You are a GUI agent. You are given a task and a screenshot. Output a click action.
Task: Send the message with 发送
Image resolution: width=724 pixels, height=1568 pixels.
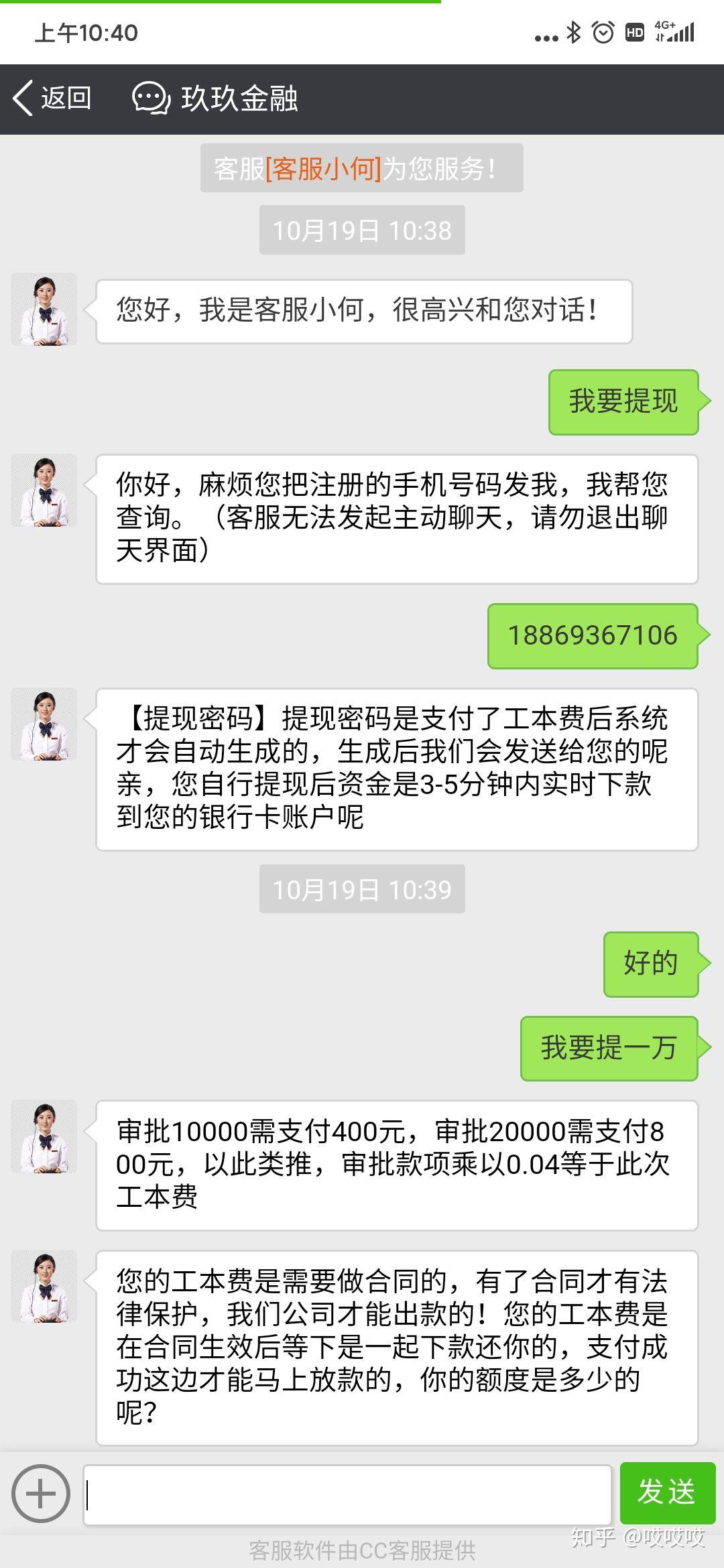point(667,1492)
